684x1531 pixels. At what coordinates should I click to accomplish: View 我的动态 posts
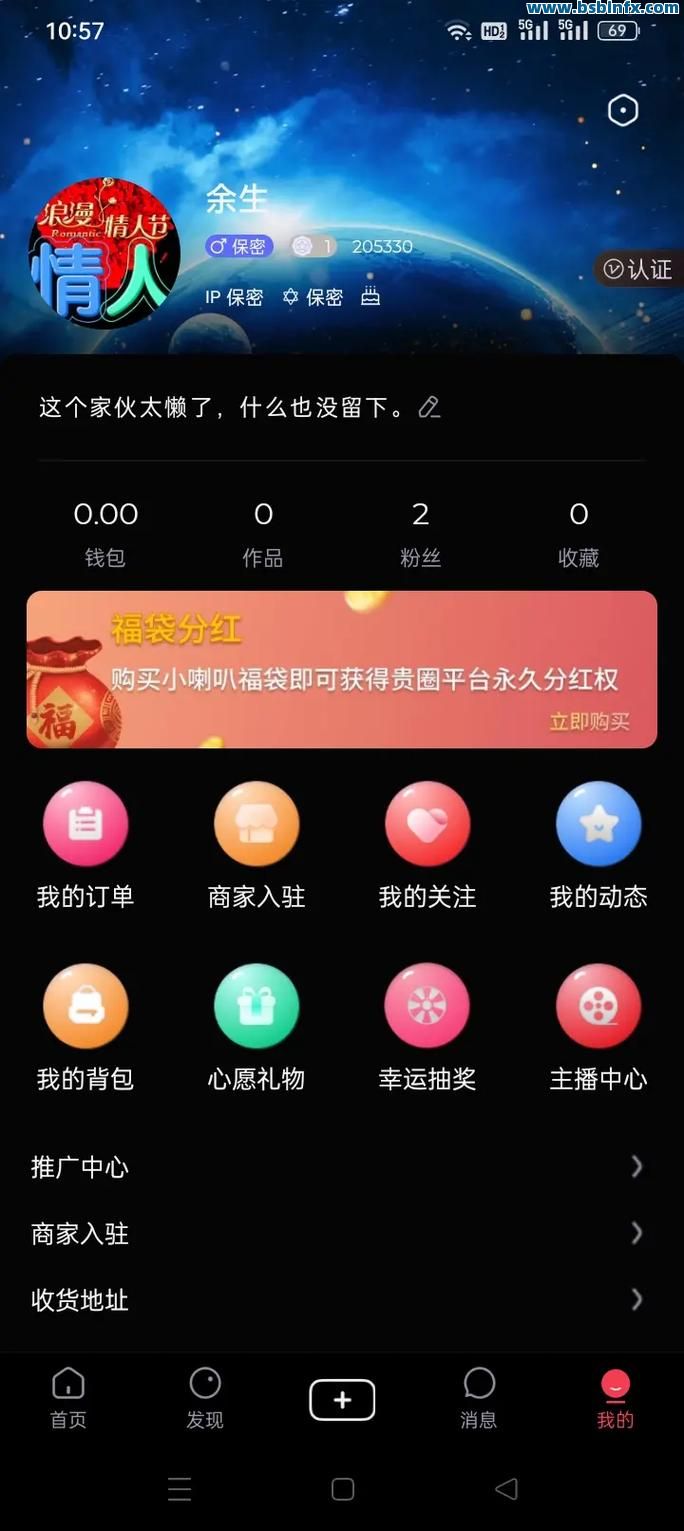point(598,824)
